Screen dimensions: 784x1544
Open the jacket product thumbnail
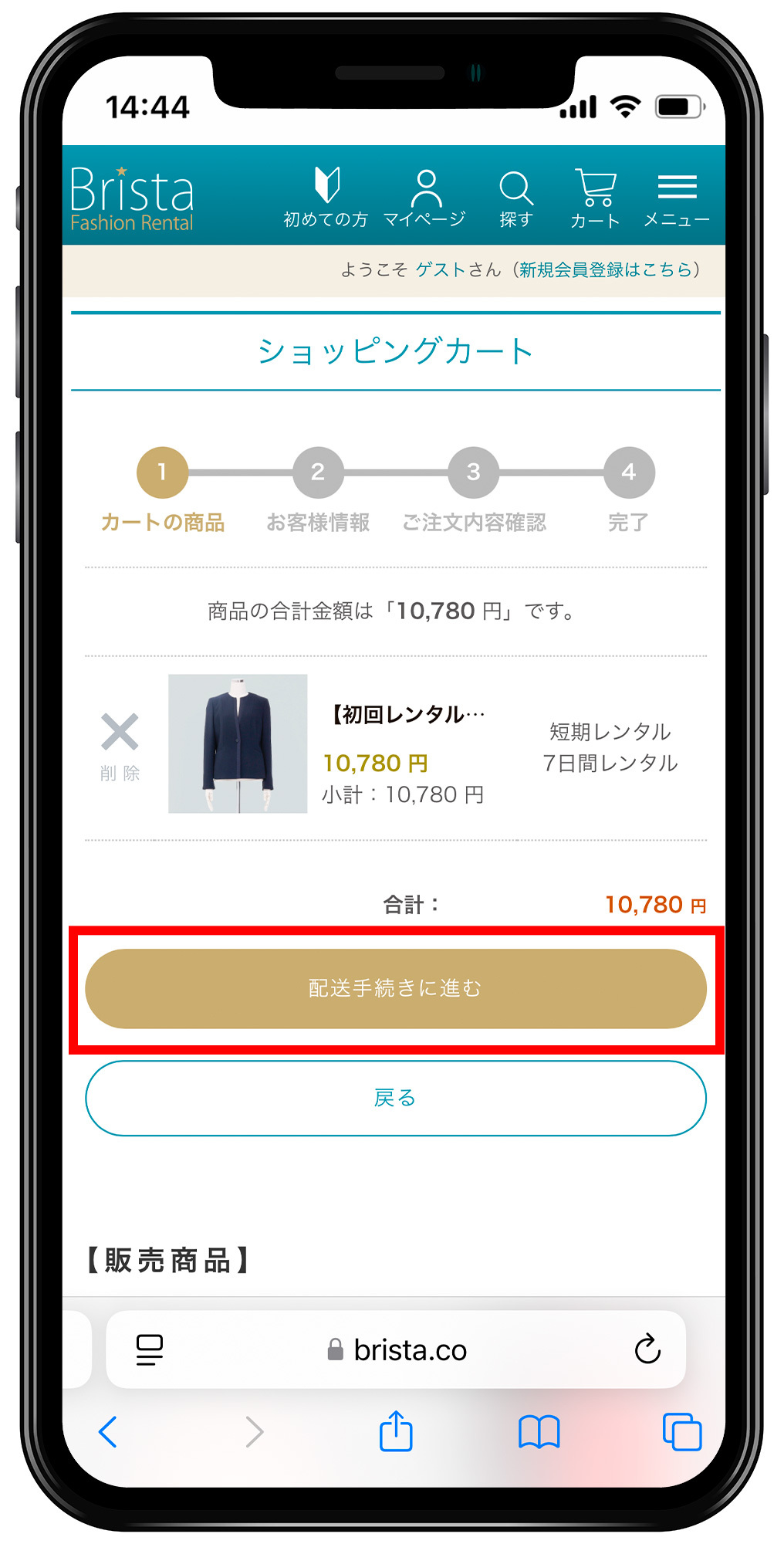[x=238, y=743]
